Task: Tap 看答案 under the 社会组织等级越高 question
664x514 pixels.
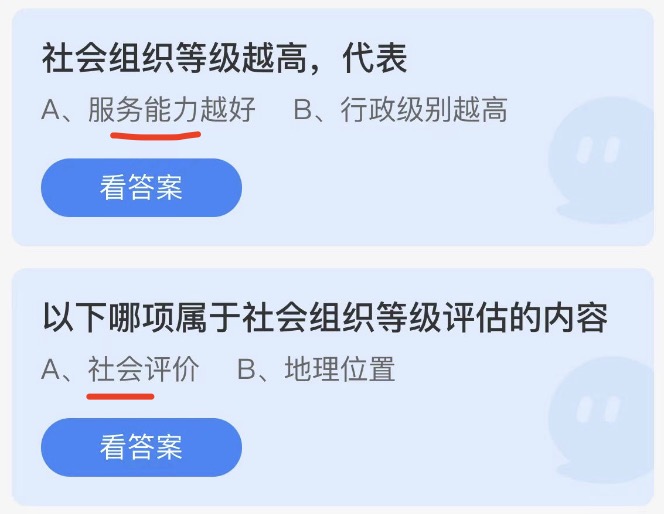Action: (141, 188)
